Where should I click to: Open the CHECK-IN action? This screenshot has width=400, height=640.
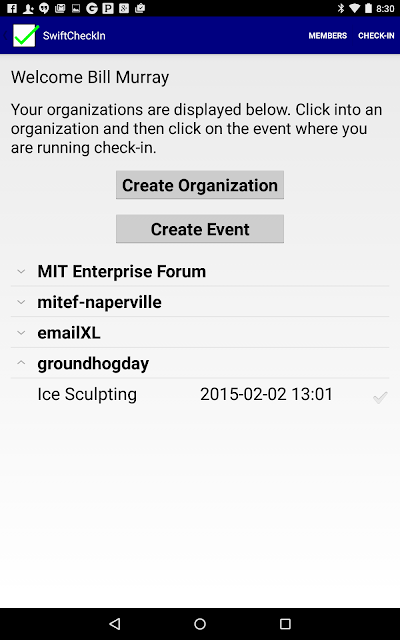(x=376, y=36)
